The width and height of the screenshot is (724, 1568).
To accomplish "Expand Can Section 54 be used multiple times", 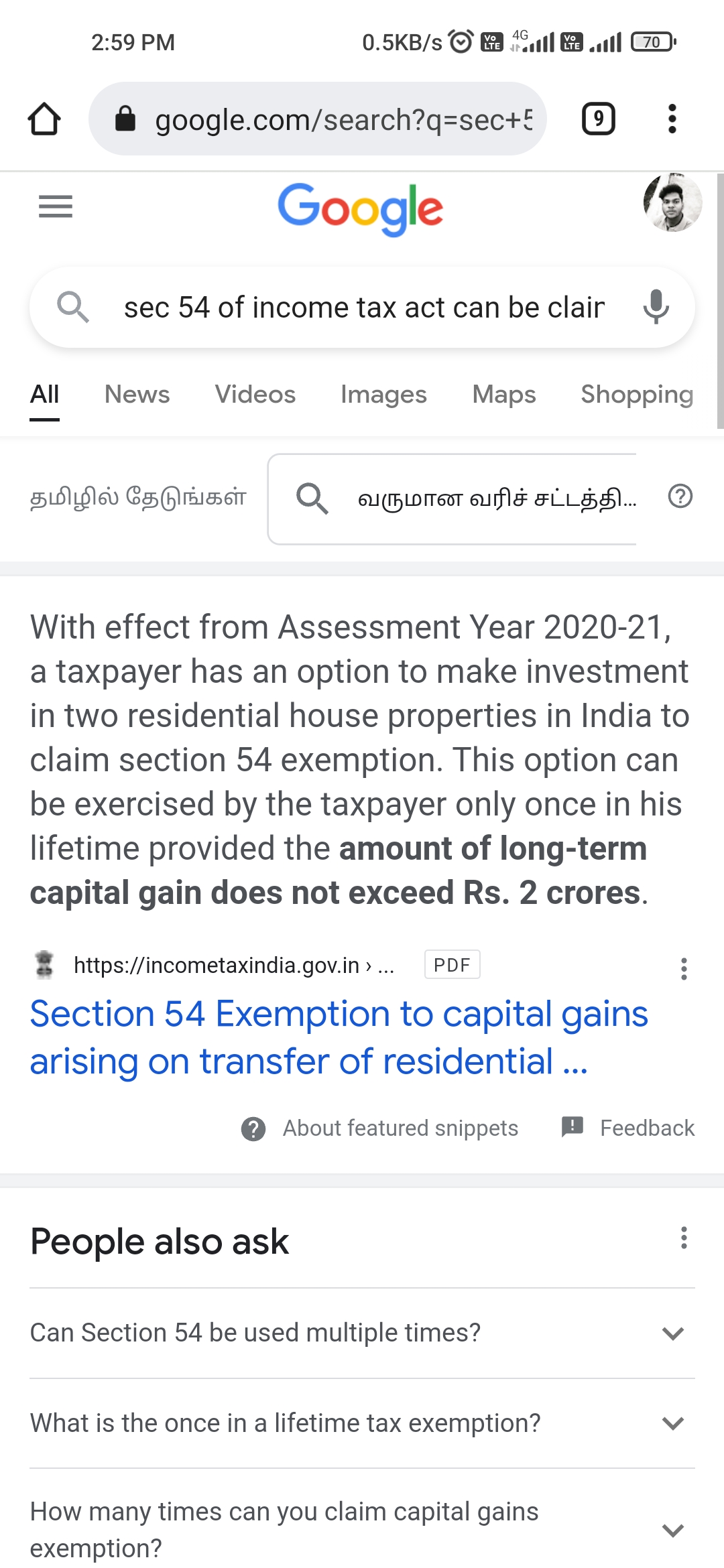I will point(362,1333).
